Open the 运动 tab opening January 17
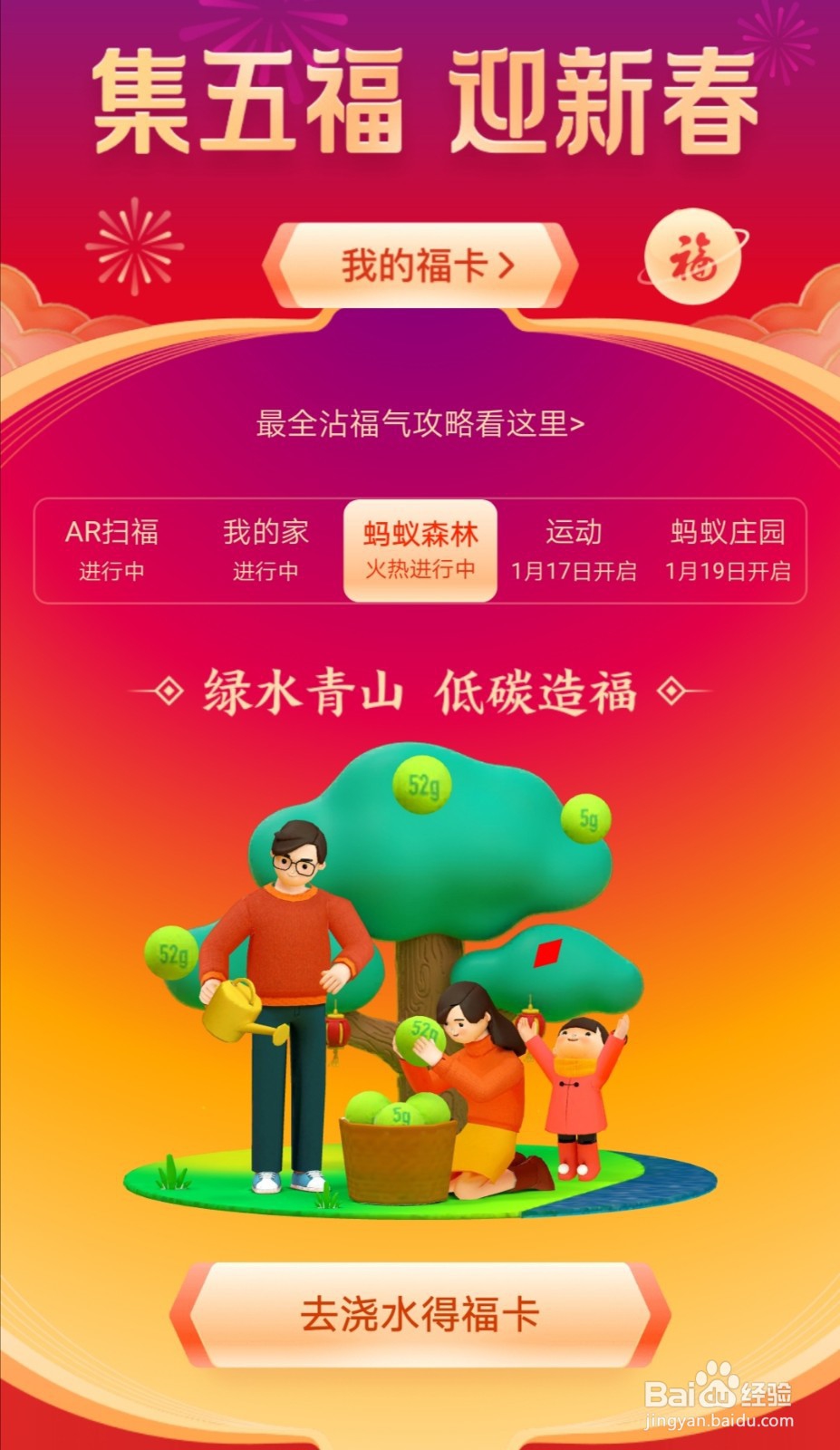The height and width of the screenshot is (1450, 840). 575,547
